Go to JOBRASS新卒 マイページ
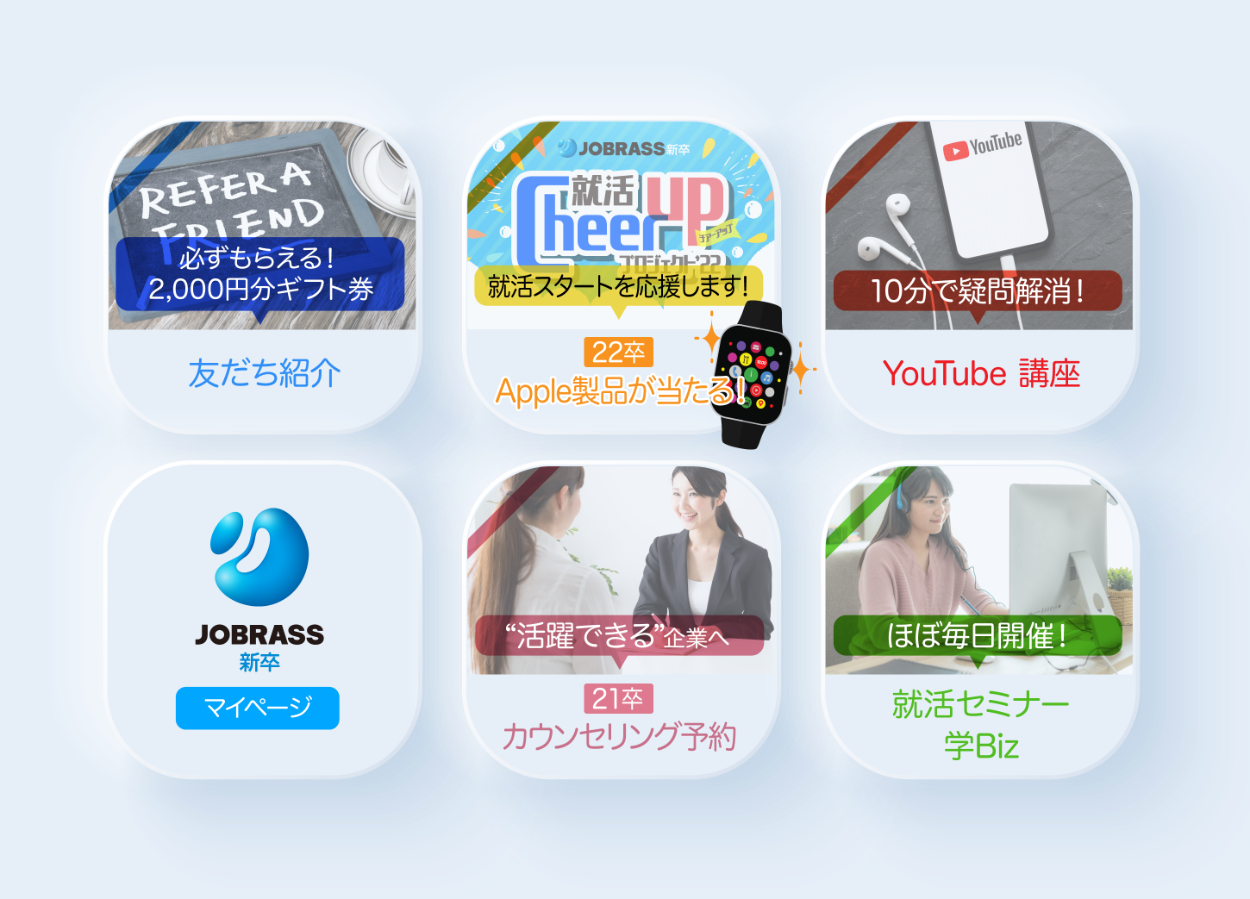Image resolution: width=1250 pixels, height=899 pixels. (x=259, y=708)
